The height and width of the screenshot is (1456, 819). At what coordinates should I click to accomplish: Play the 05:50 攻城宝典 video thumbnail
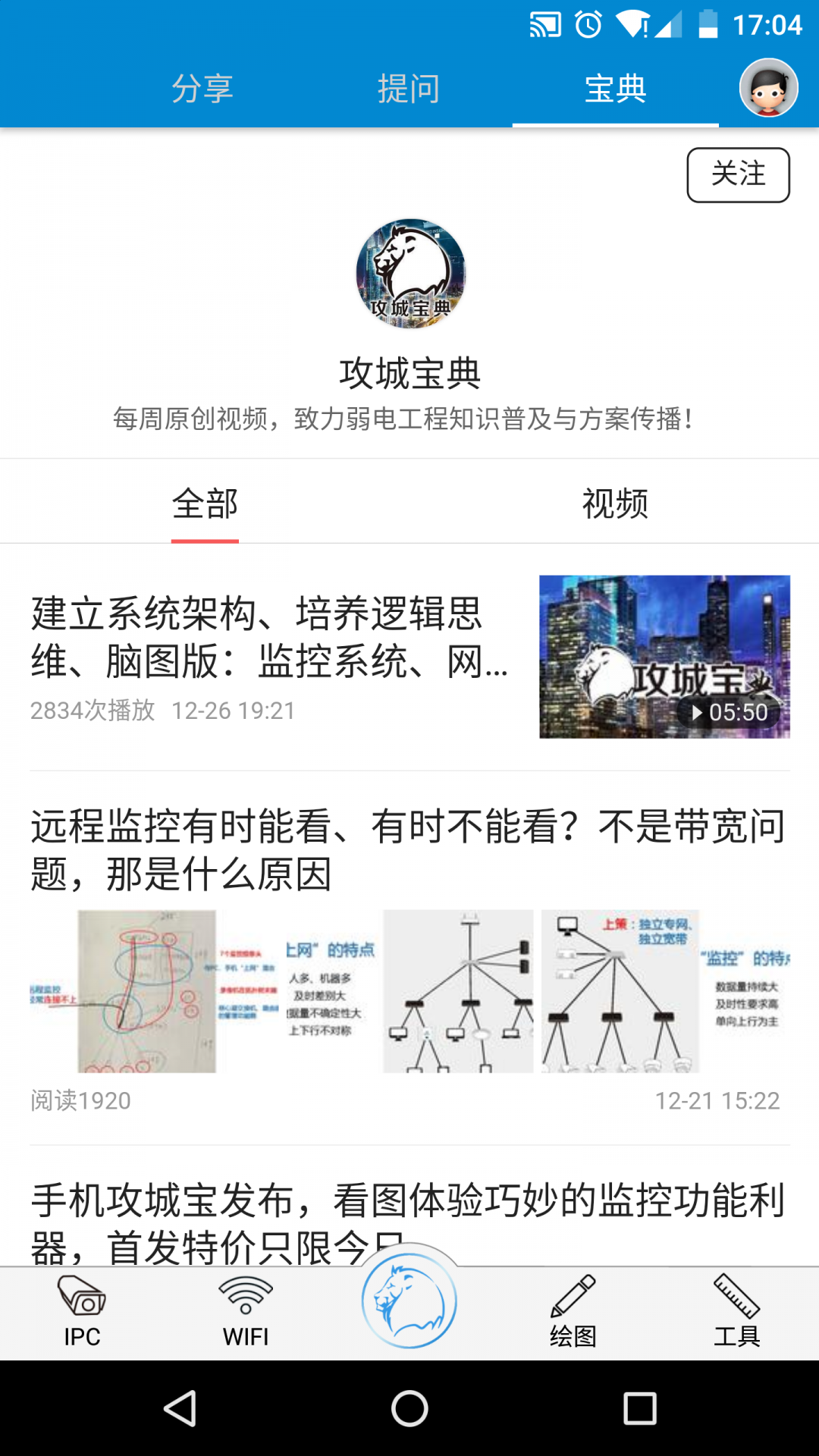[664, 656]
